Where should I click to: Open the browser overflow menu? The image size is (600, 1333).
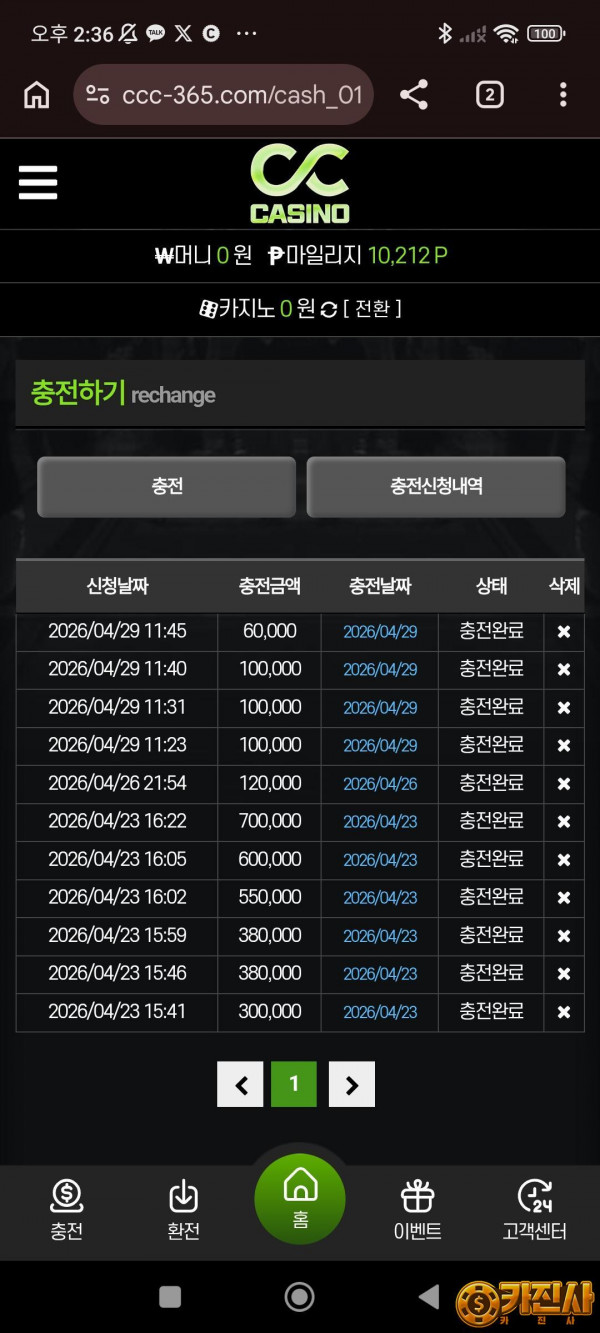point(563,95)
